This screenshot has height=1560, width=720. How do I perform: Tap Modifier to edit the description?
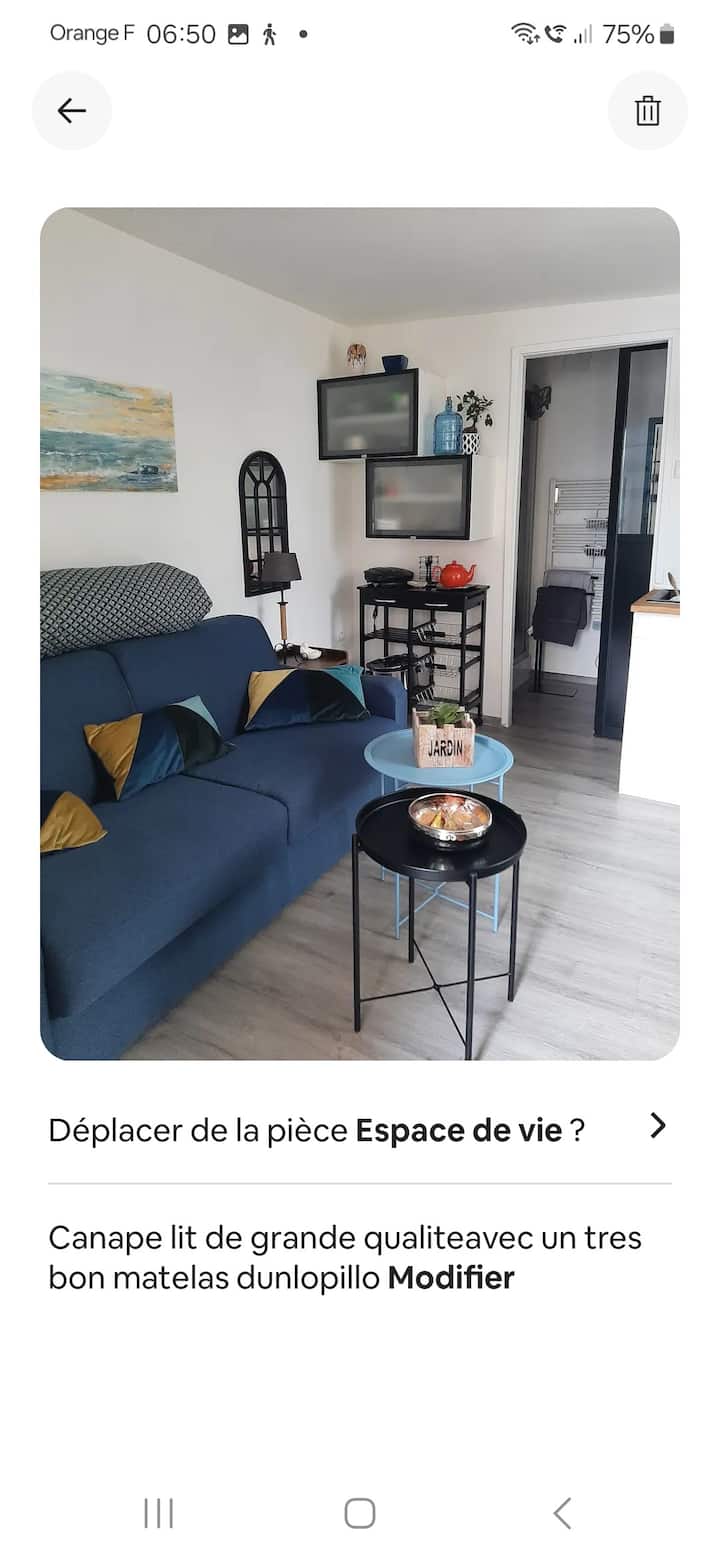[451, 1277]
